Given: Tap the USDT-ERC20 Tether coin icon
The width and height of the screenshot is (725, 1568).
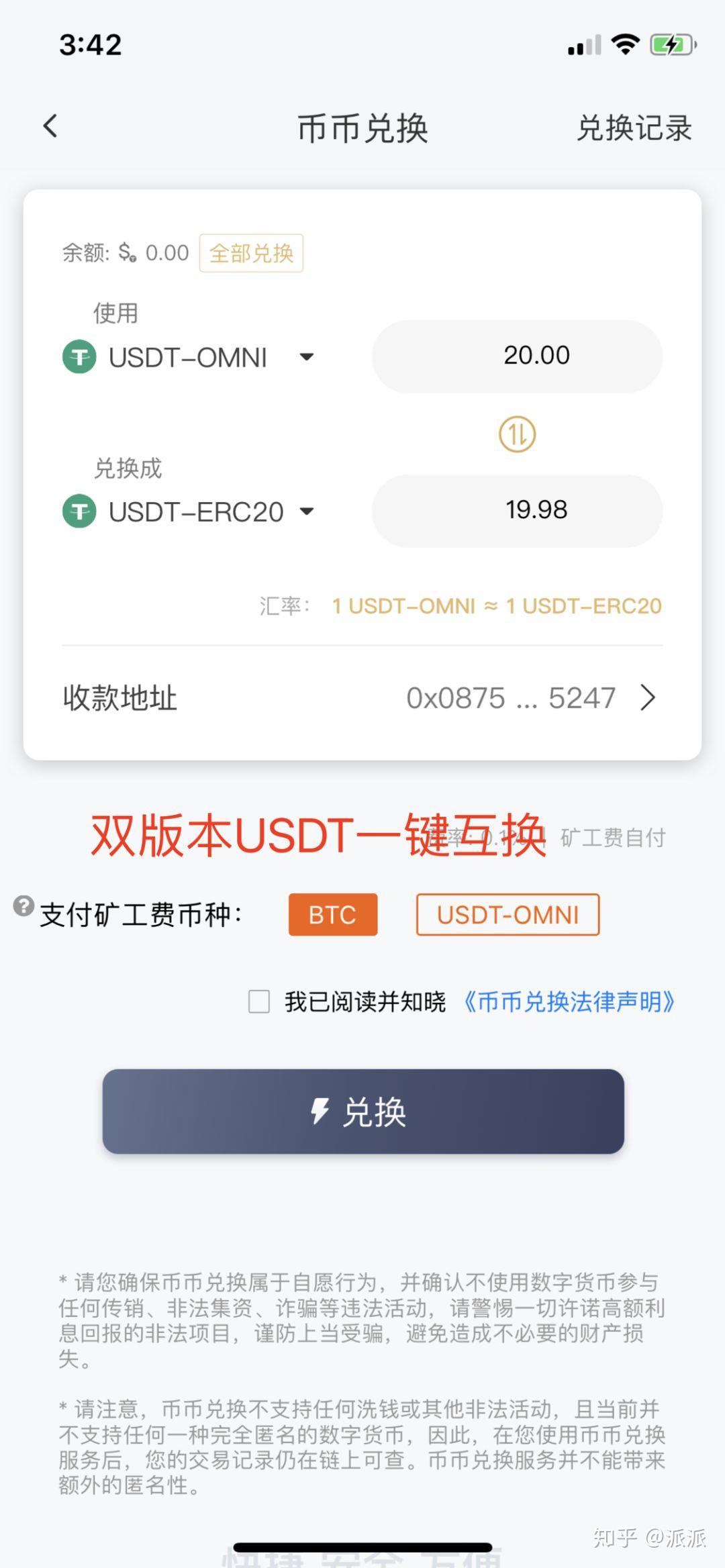Looking at the screenshot, I should 79,511.
